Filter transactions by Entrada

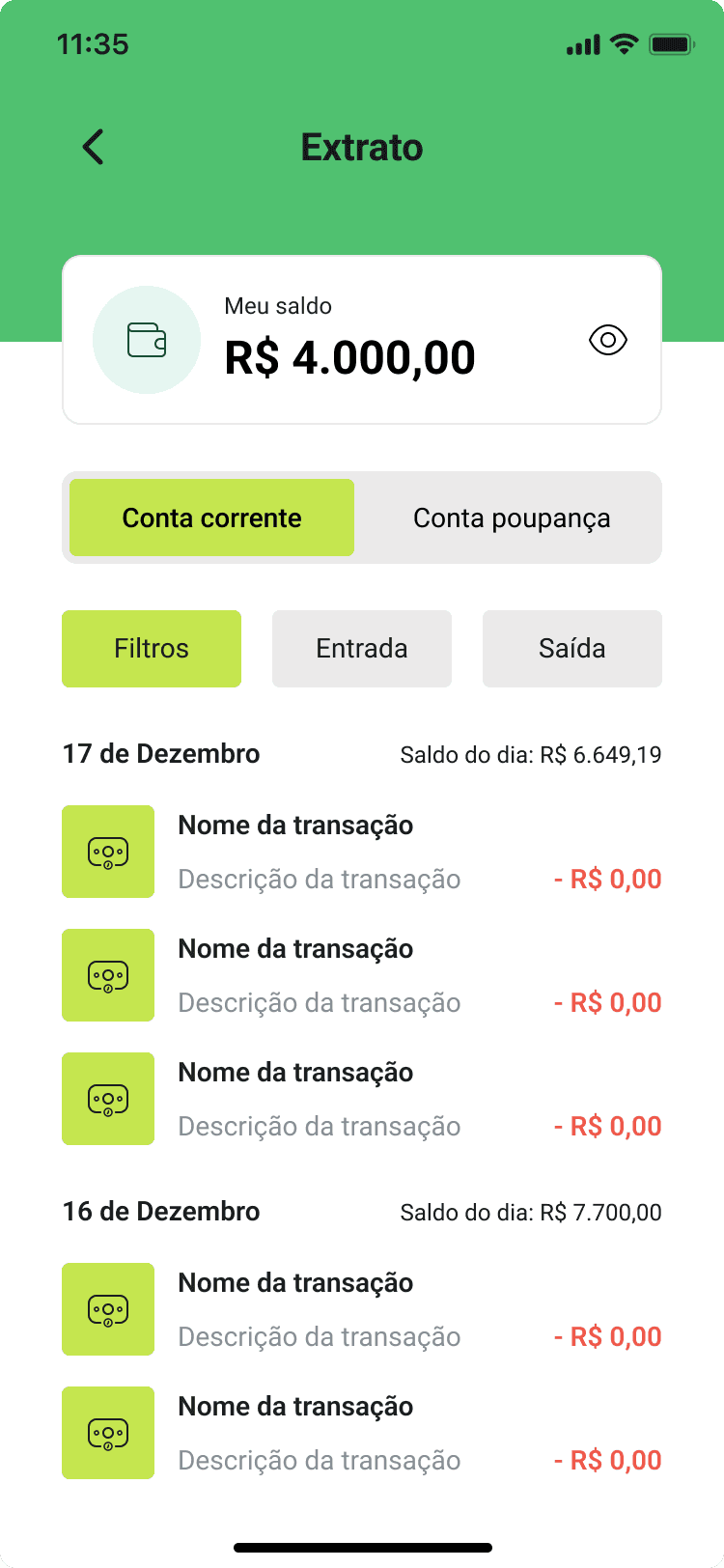pyautogui.click(x=362, y=649)
